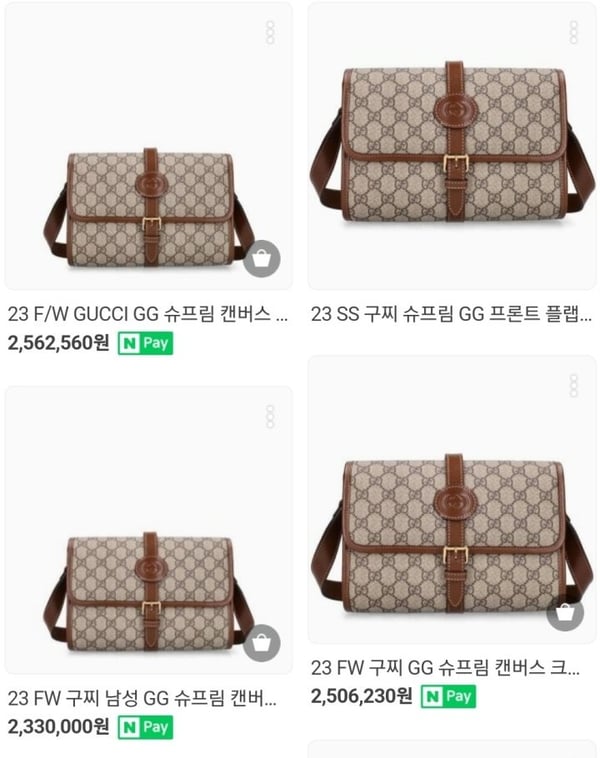600x758 pixels.
Task: Open the 23 SS 구찌 슈프림 GG 프론트 플랩 product
Action: [451, 315]
